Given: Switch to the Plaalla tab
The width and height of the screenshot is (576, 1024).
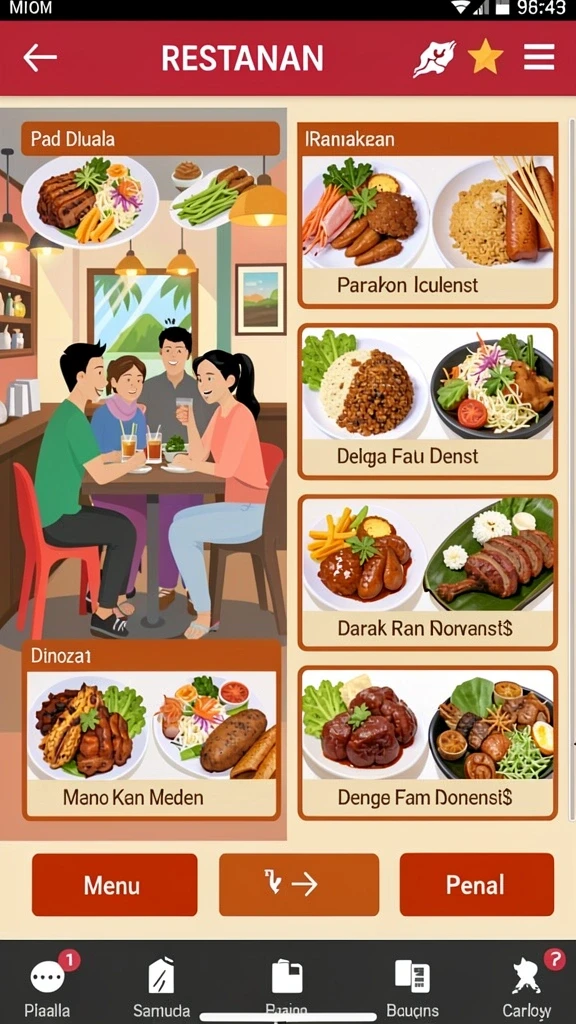Looking at the screenshot, I should (48, 985).
